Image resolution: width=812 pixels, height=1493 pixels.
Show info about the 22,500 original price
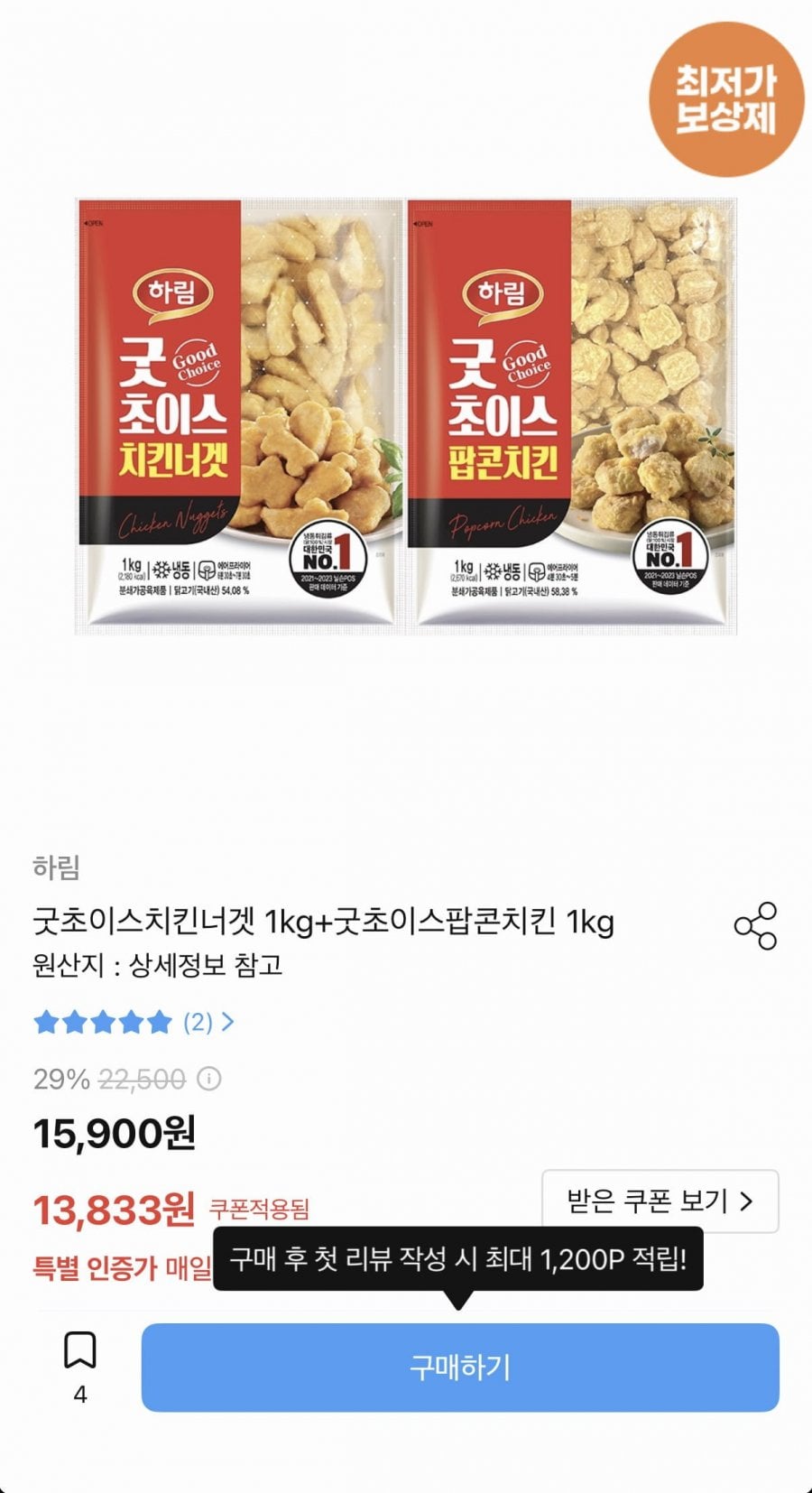209,1079
